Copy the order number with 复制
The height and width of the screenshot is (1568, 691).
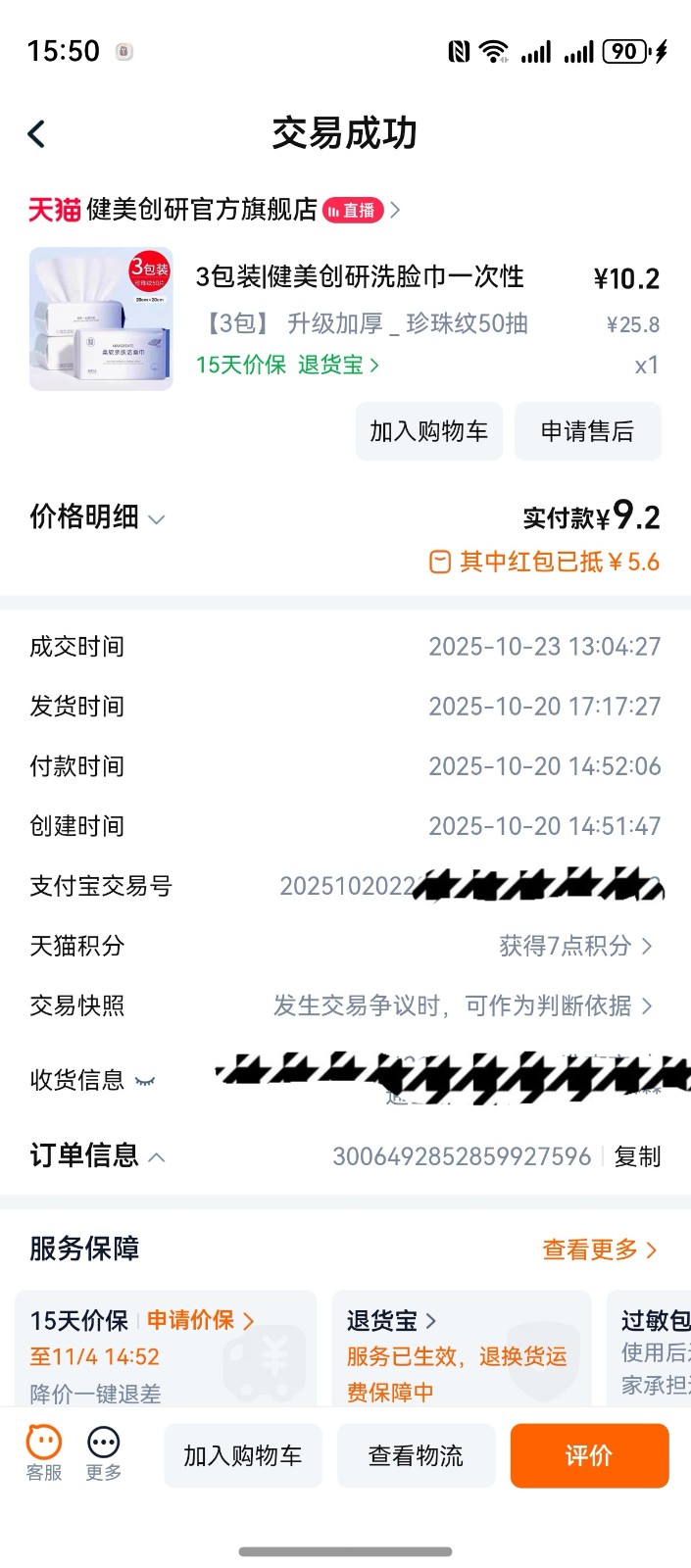tap(637, 1156)
